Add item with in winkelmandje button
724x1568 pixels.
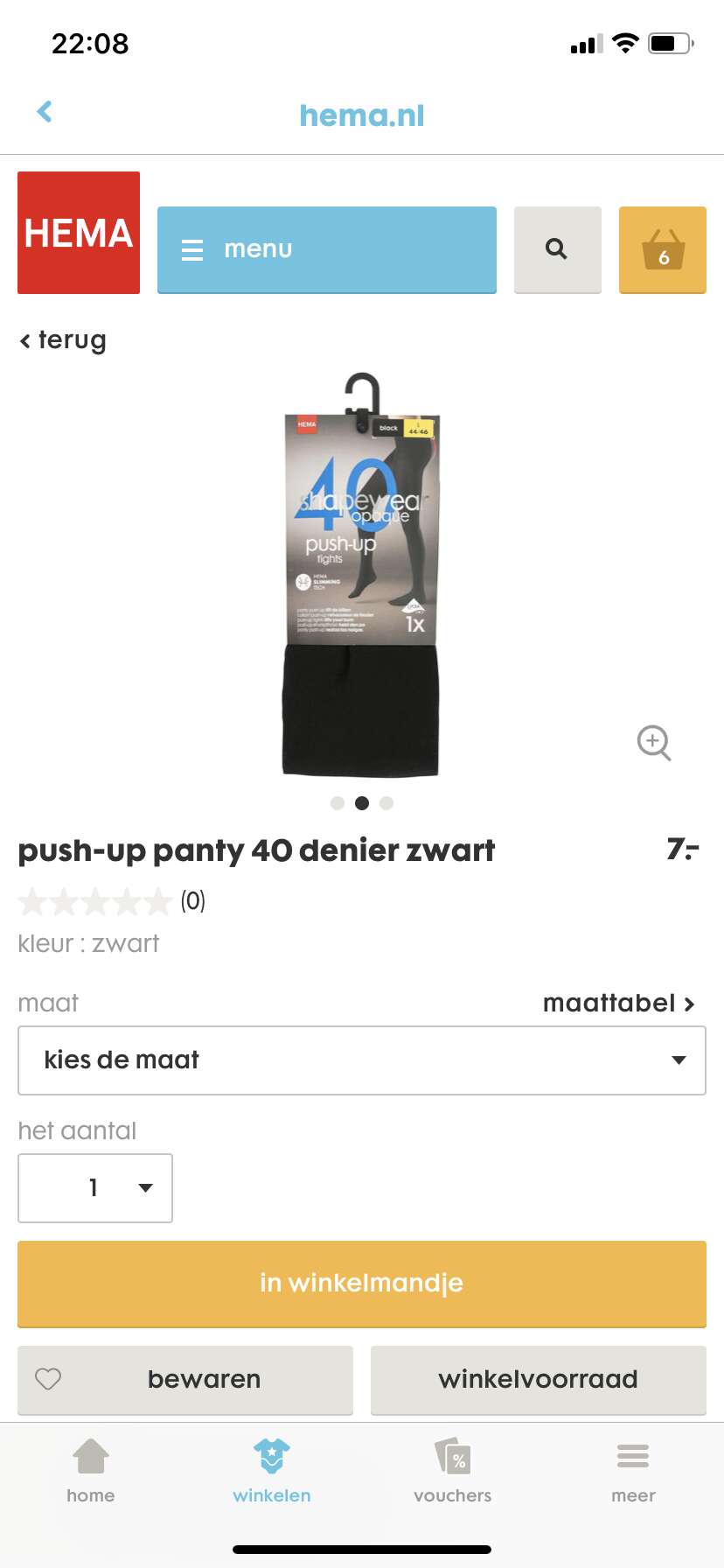pos(362,1284)
